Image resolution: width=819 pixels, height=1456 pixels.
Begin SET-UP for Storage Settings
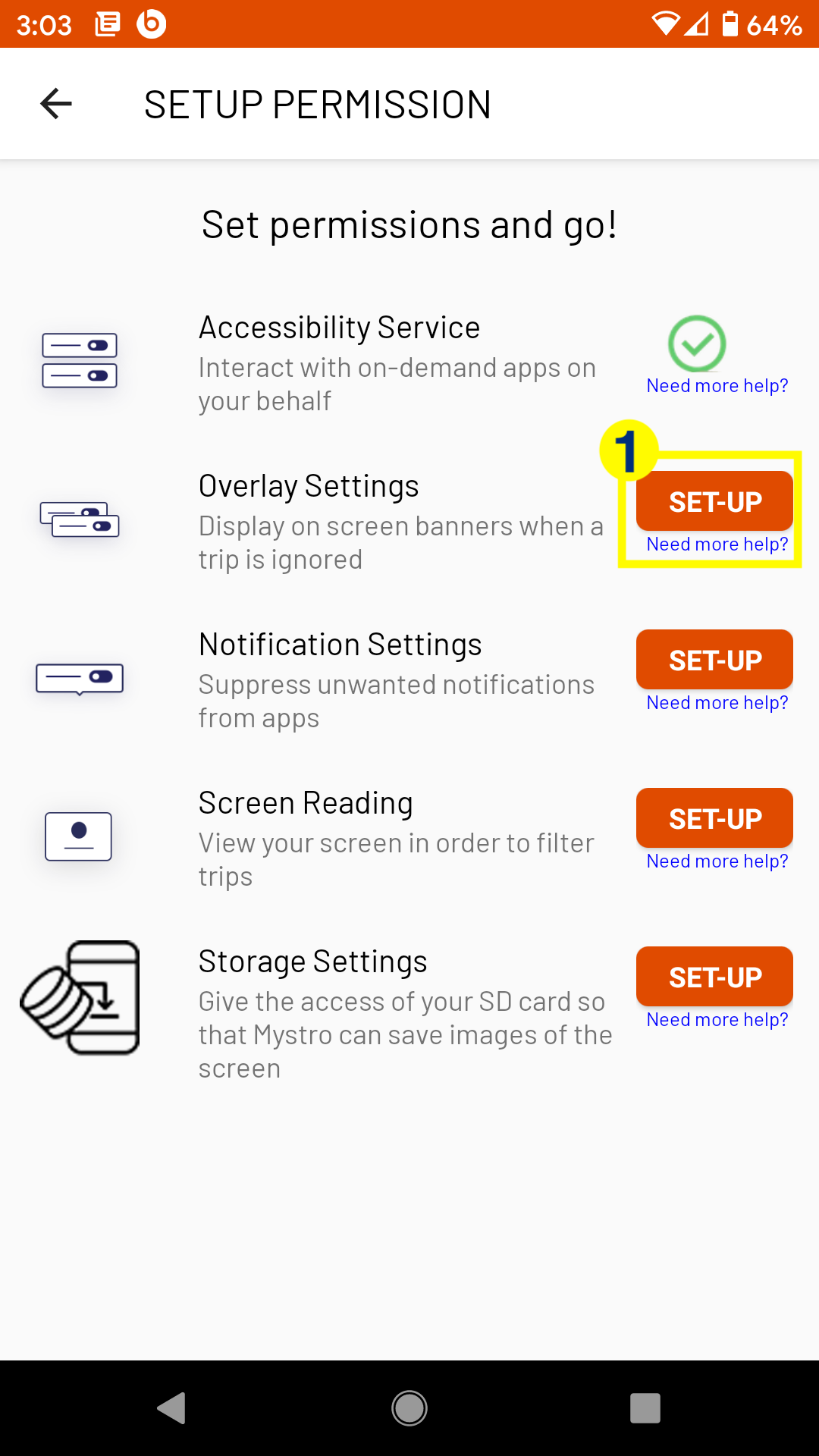pyautogui.click(x=714, y=977)
